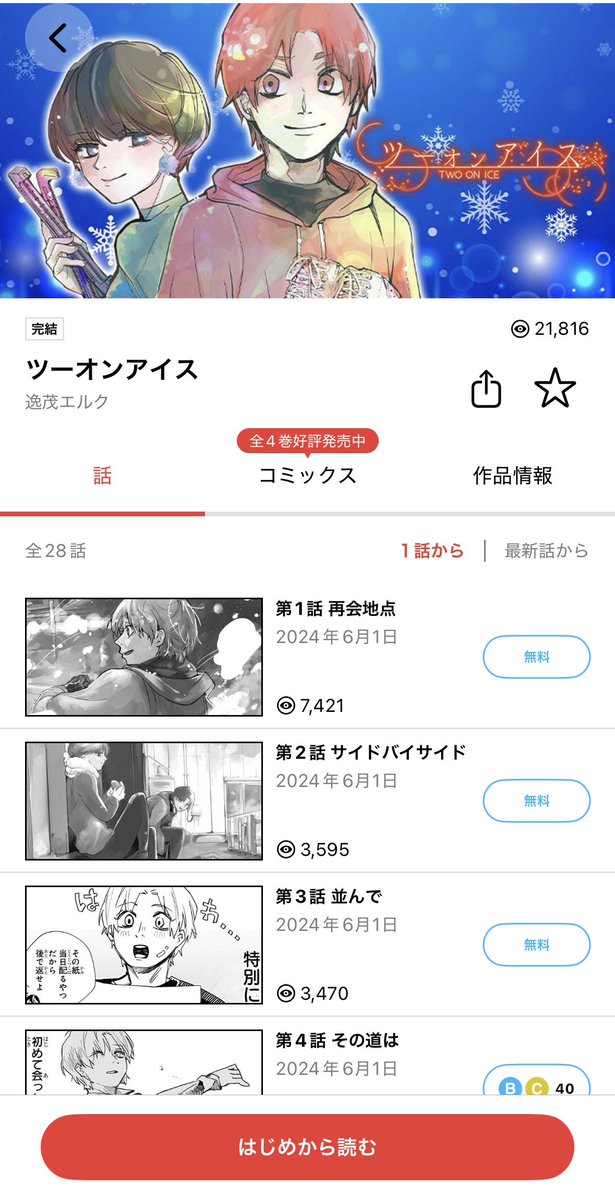The height and width of the screenshot is (1199, 615).
Task: Read 第3話 並んで for free
Action: click(536, 945)
